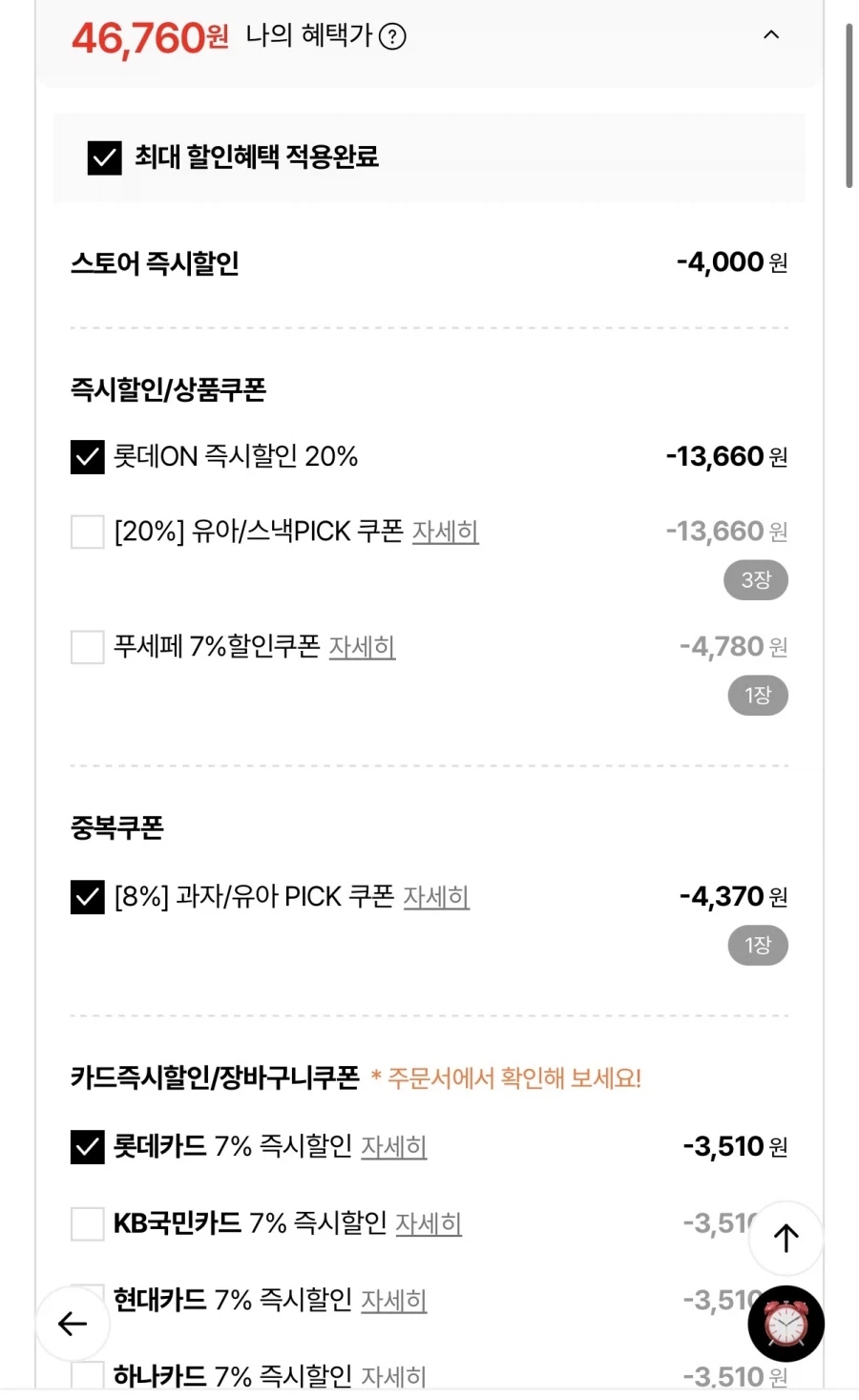The height and width of the screenshot is (1400, 859).
Task: Disable the 롯데ON 즉시할인 20% coupon
Action: pyautogui.click(x=87, y=457)
